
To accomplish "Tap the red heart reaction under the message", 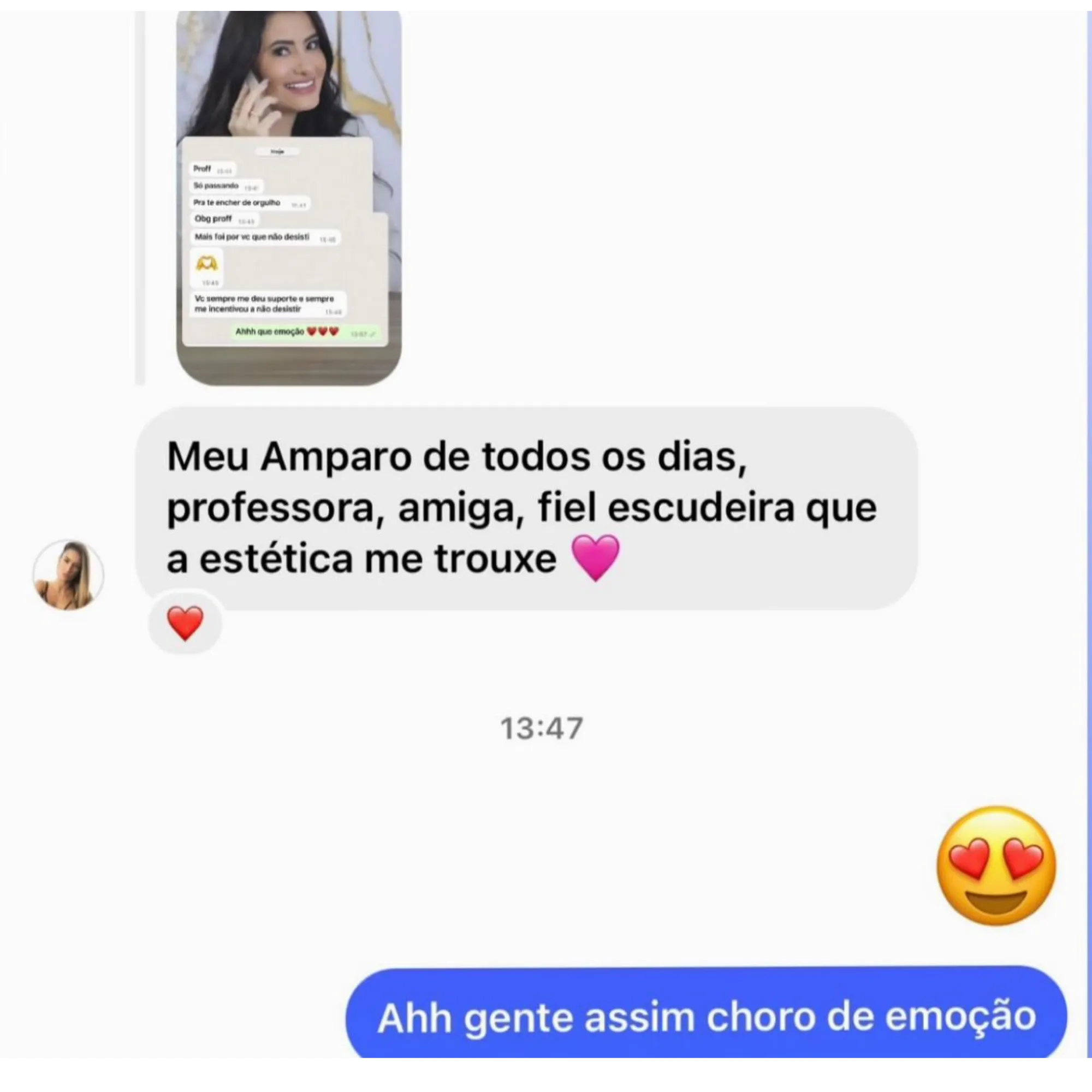I will click(x=186, y=624).
